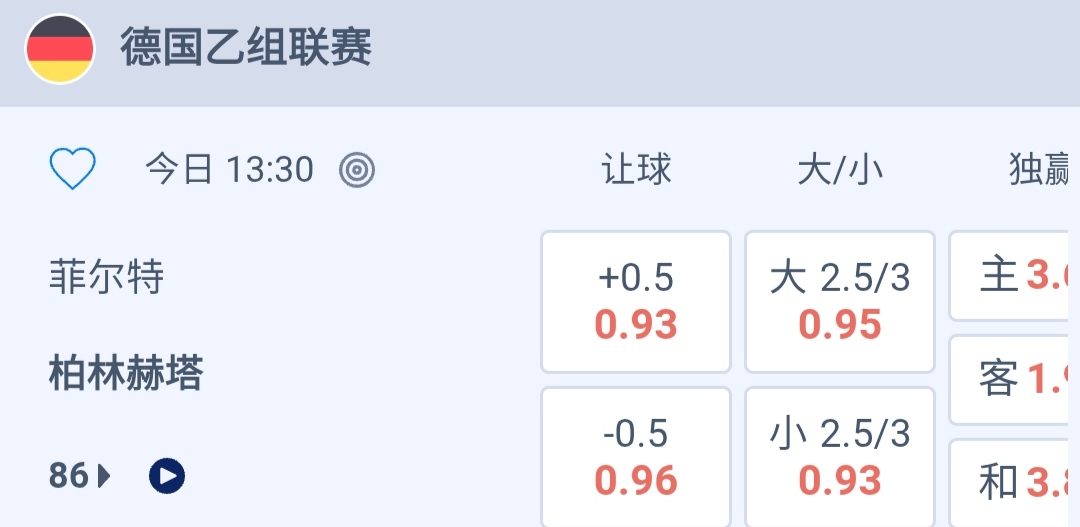Screen dimensions: 1080x527
Task: Favorite this match with the heart icon
Action: (73, 169)
